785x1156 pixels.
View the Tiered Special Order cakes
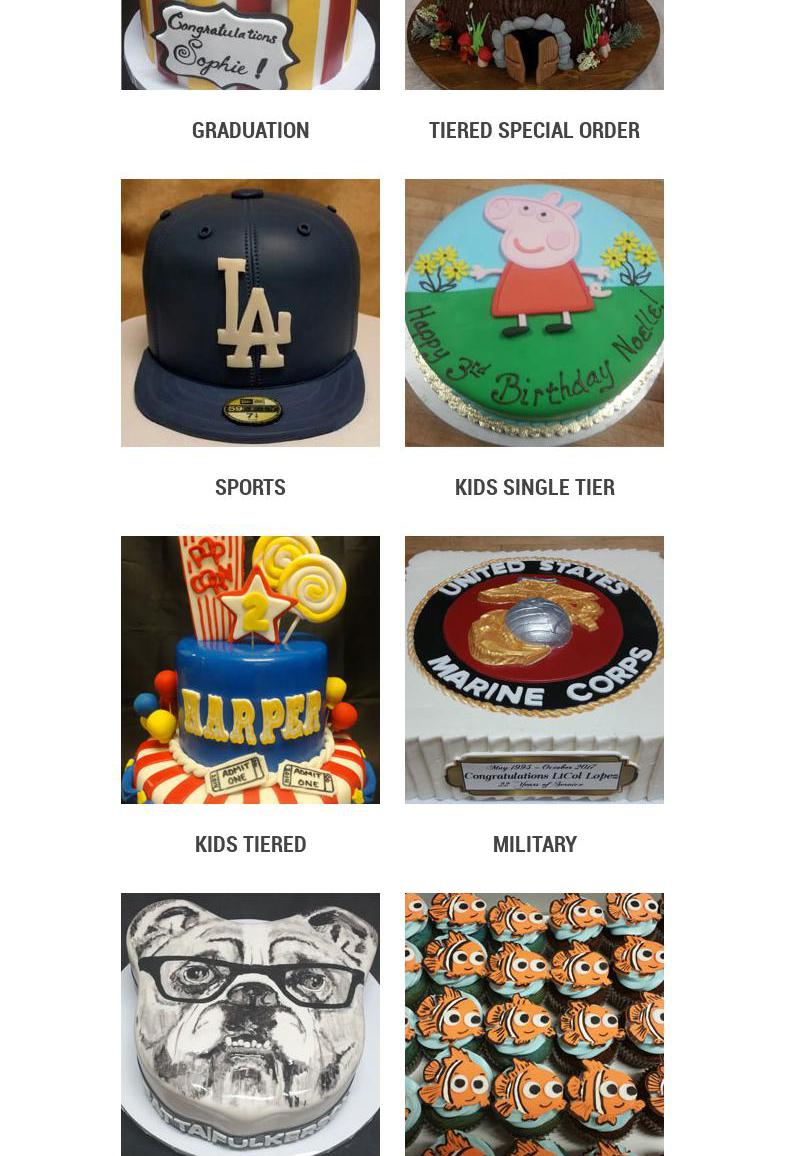pos(534,130)
